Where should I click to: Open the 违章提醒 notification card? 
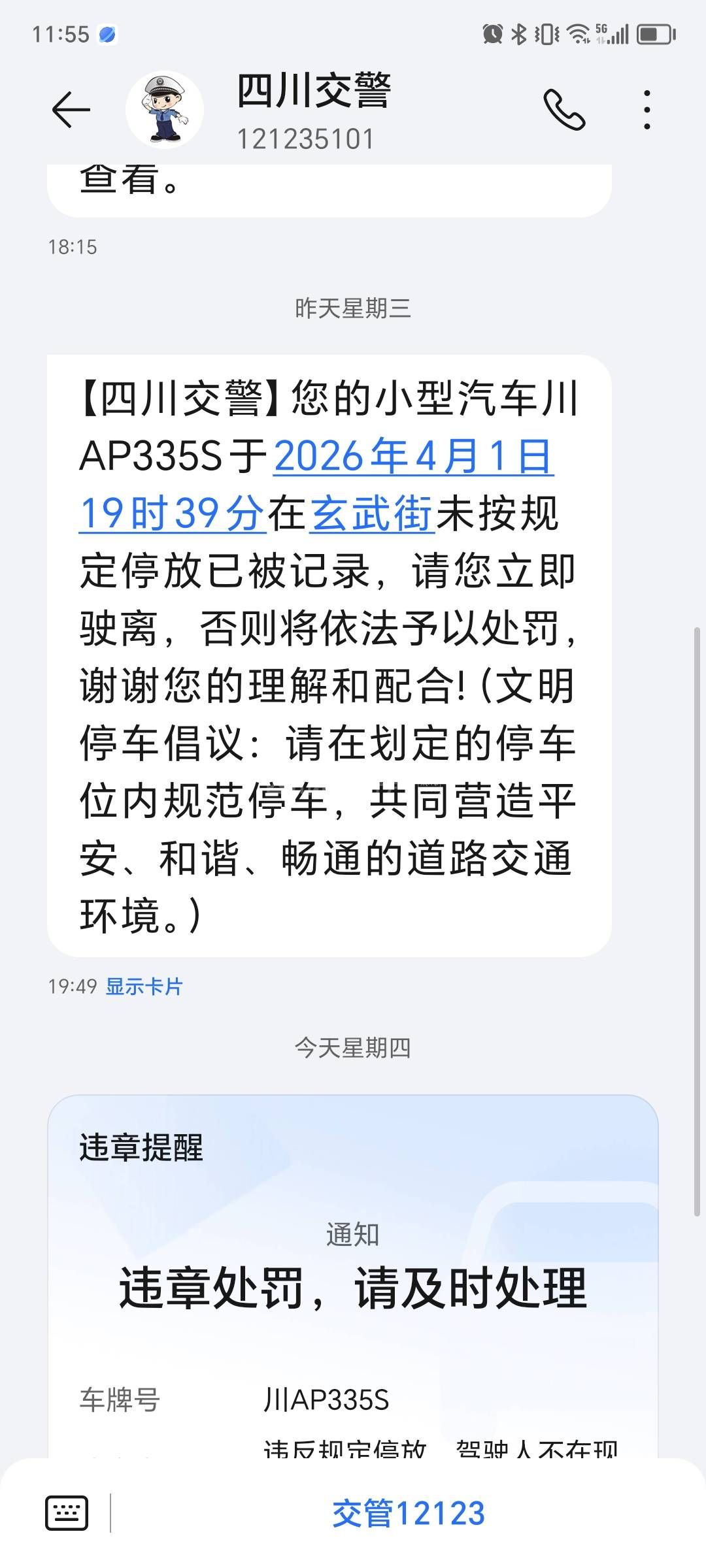pos(353,1274)
